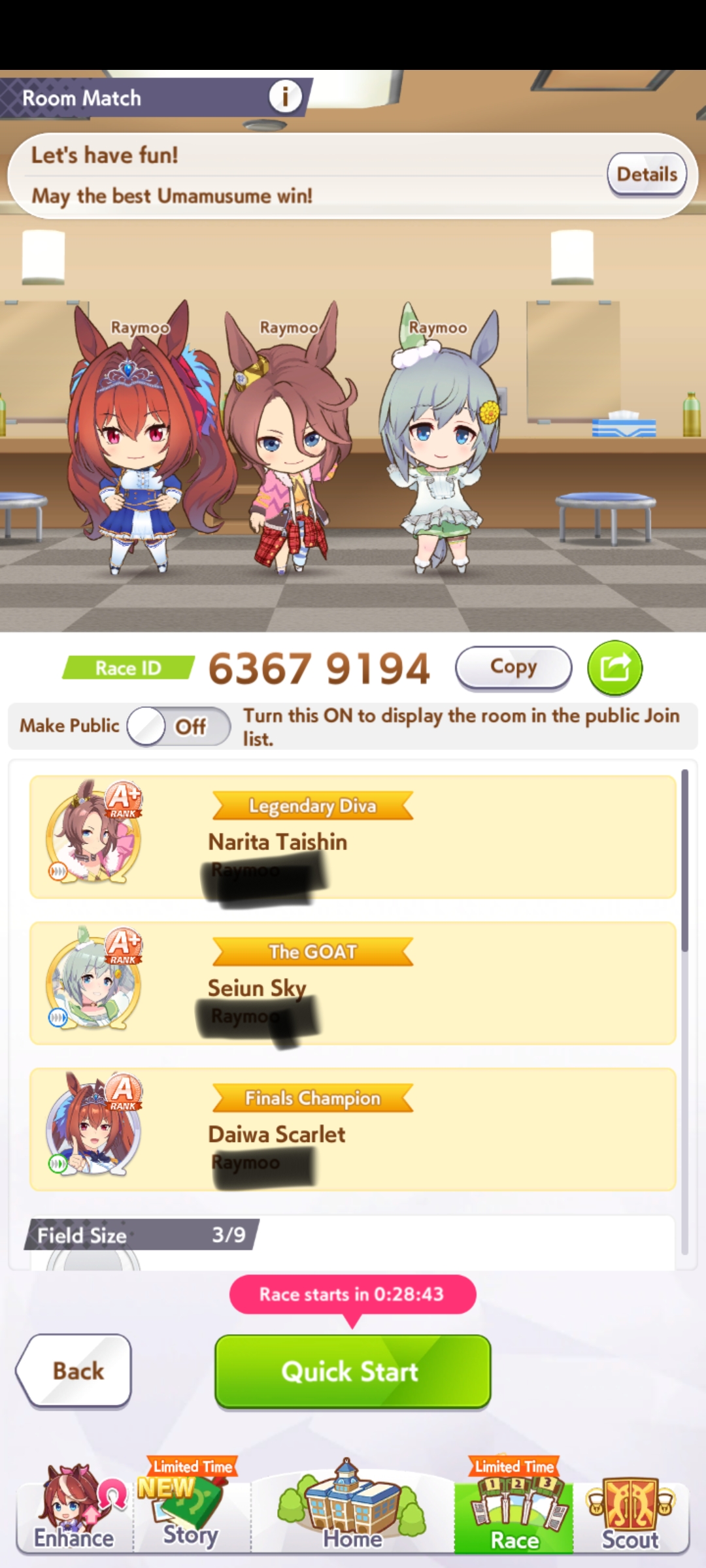This screenshot has height=1568, width=706.
Task: Share the room with the green icon
Action: 614,668
